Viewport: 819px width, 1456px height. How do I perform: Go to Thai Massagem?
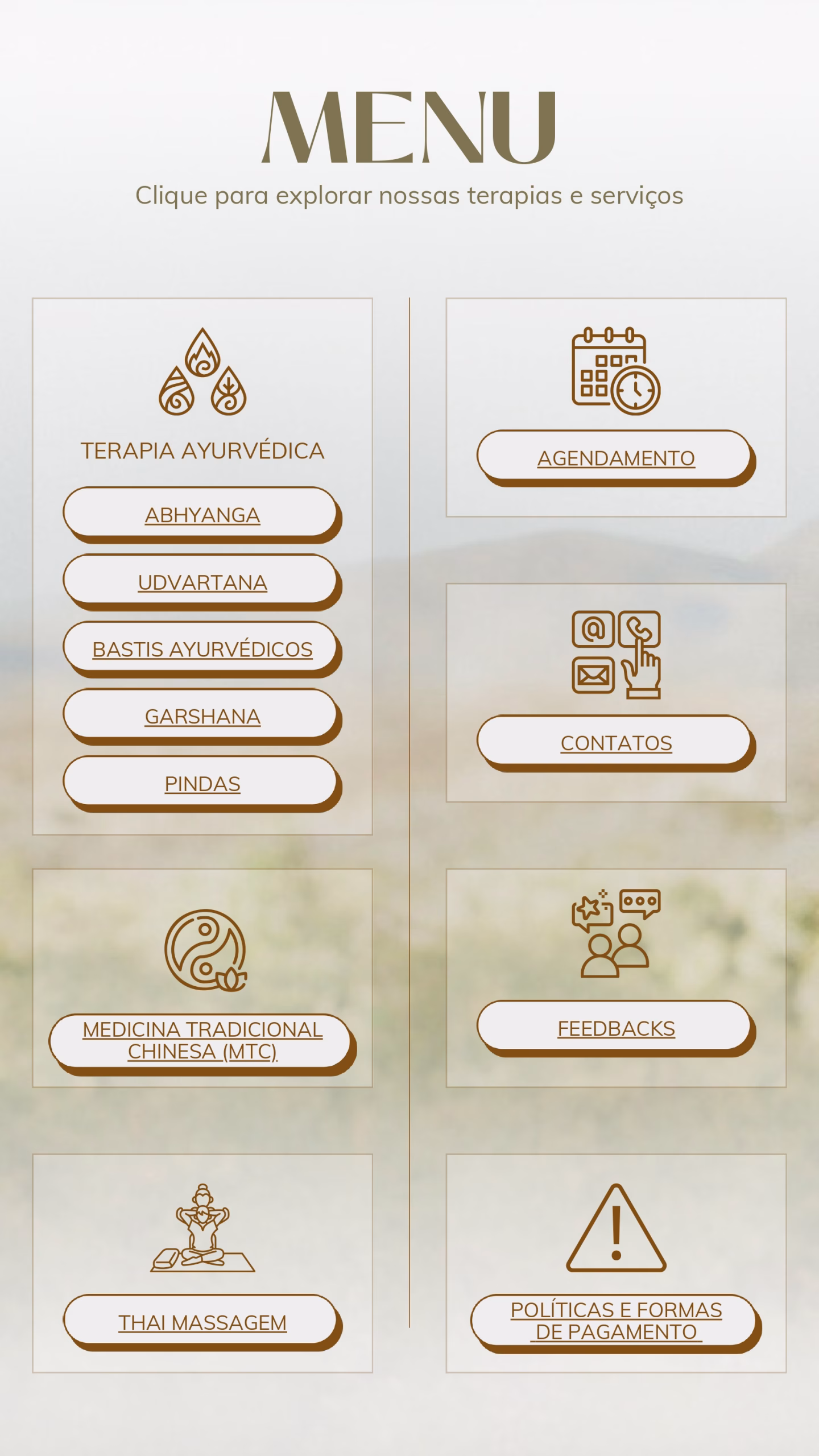pyautogui.click(x=202, y=1322)
